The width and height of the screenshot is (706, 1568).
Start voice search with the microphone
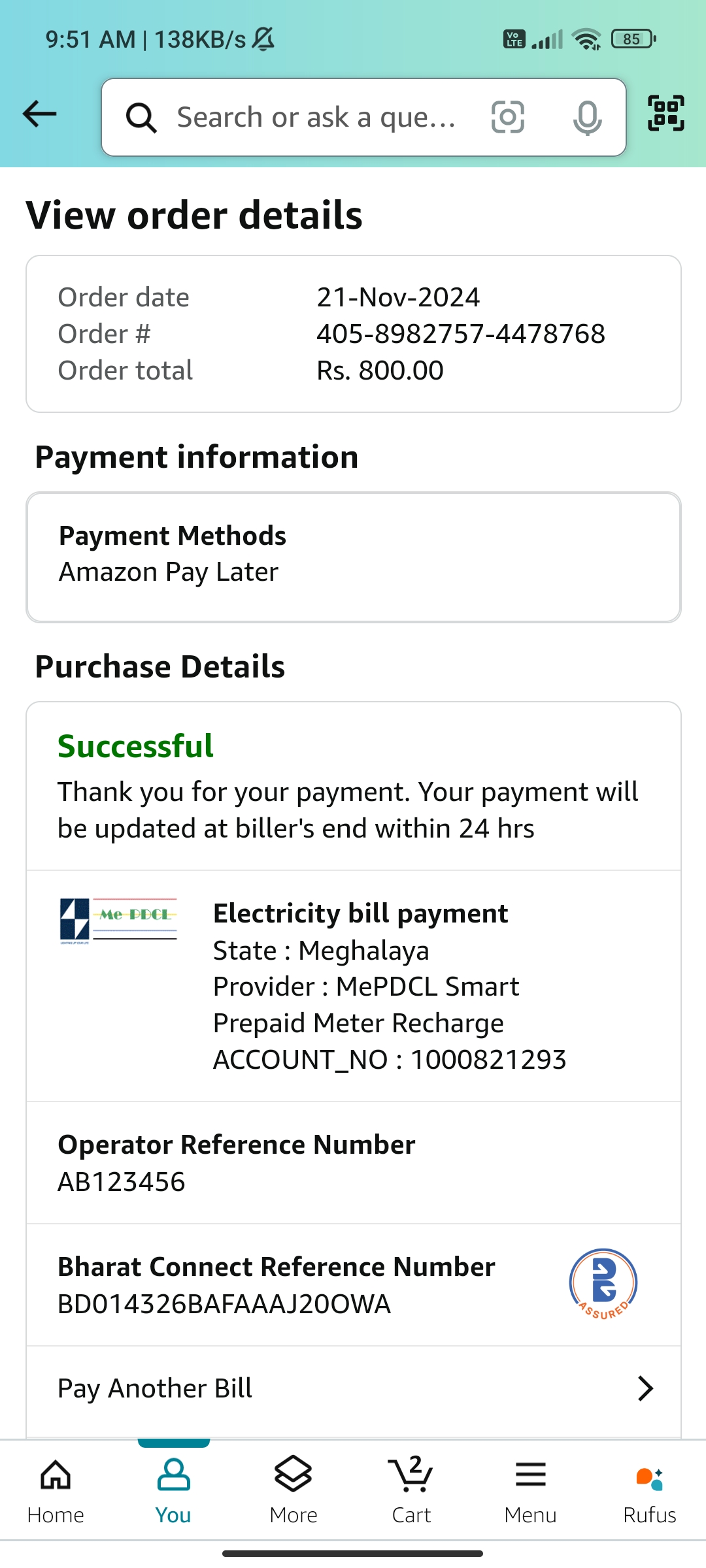(x=587, y=118)
